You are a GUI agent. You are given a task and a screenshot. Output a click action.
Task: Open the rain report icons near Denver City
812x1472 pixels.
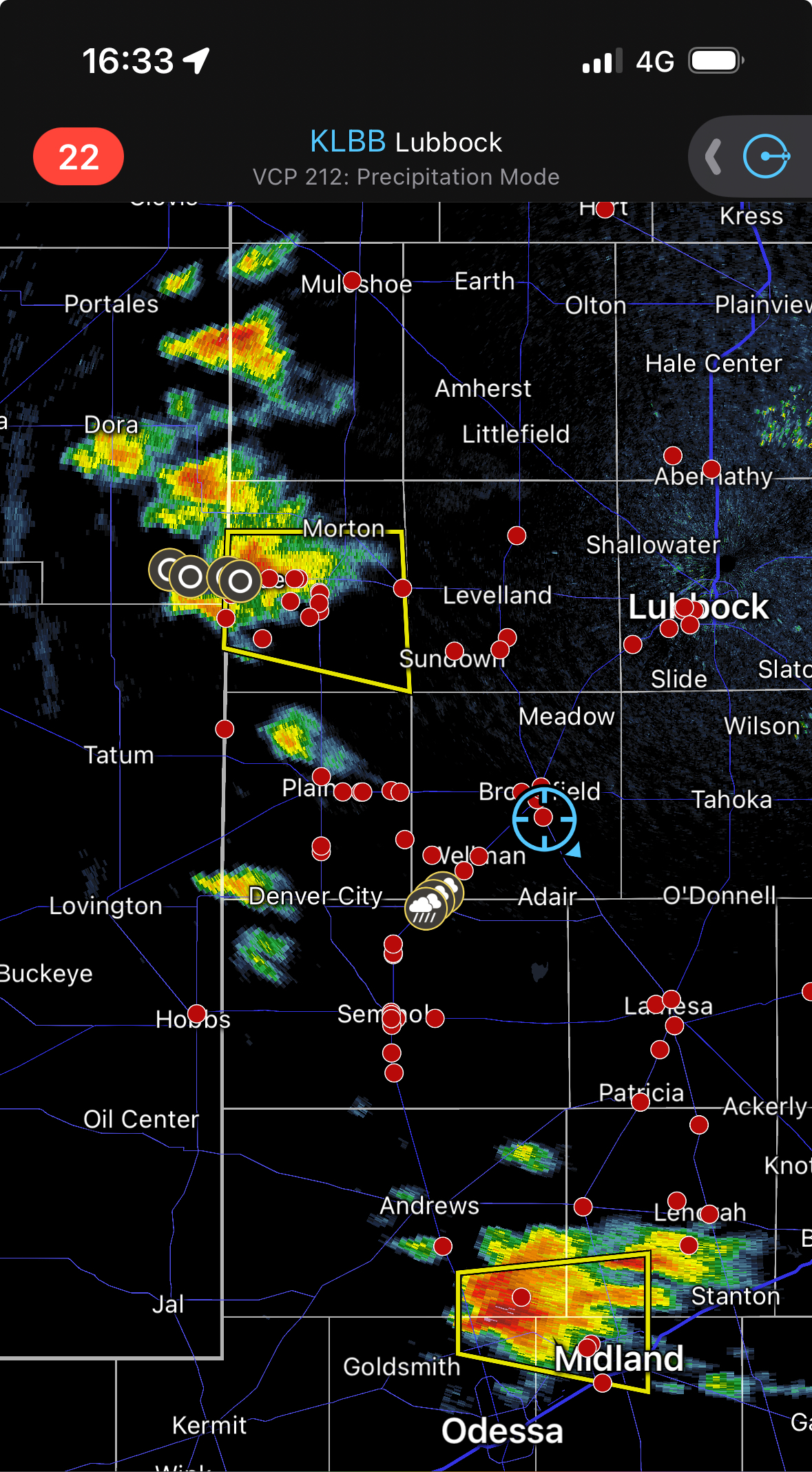point(434,900)
